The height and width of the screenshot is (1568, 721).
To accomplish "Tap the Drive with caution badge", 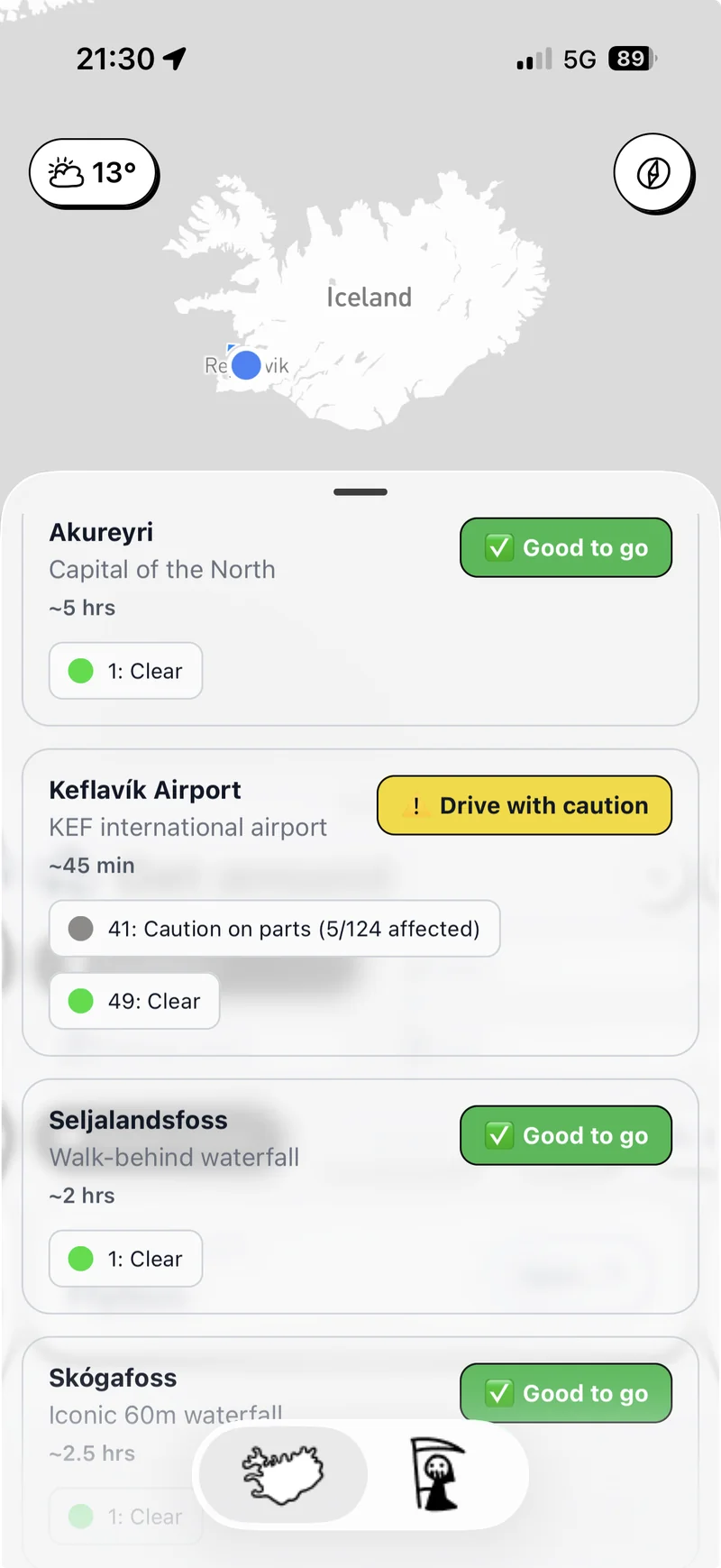I will pyautogui.click(x=525, y=805).
